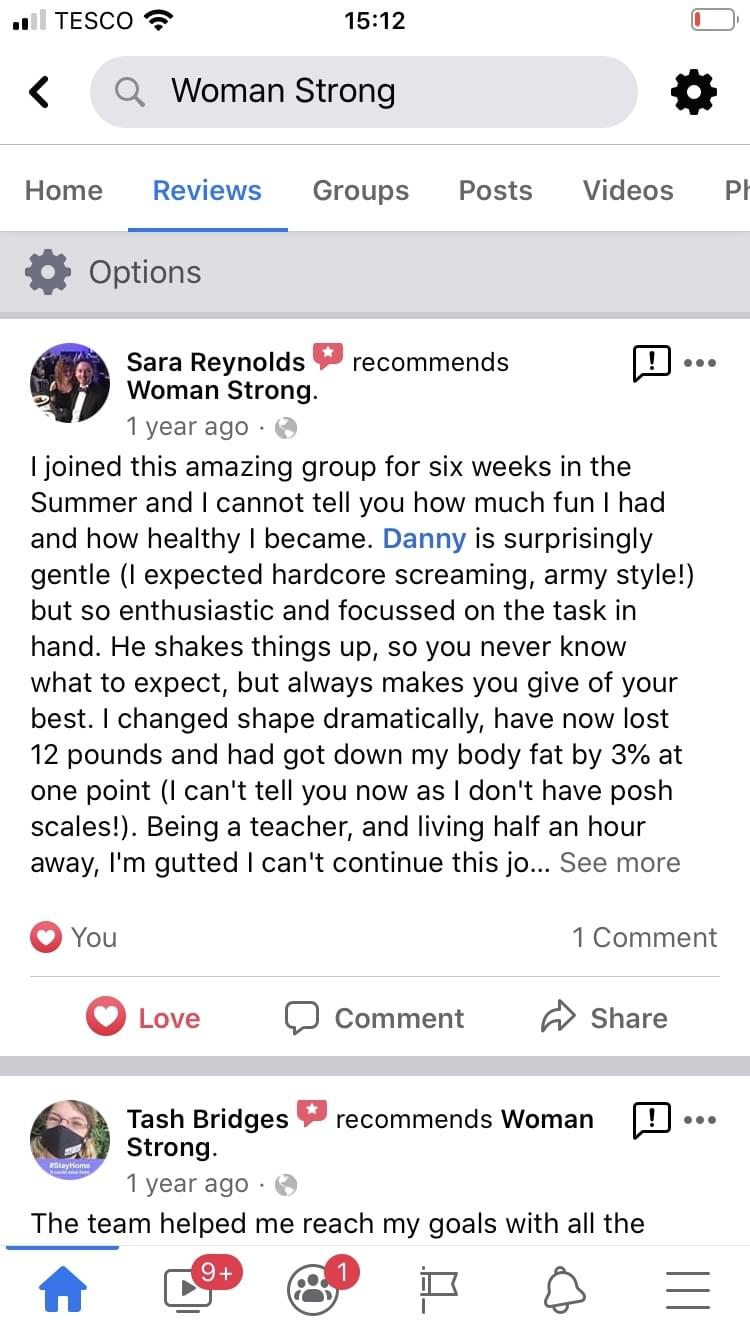Open the overflow menu on Tash Bridges' review

700,1120
